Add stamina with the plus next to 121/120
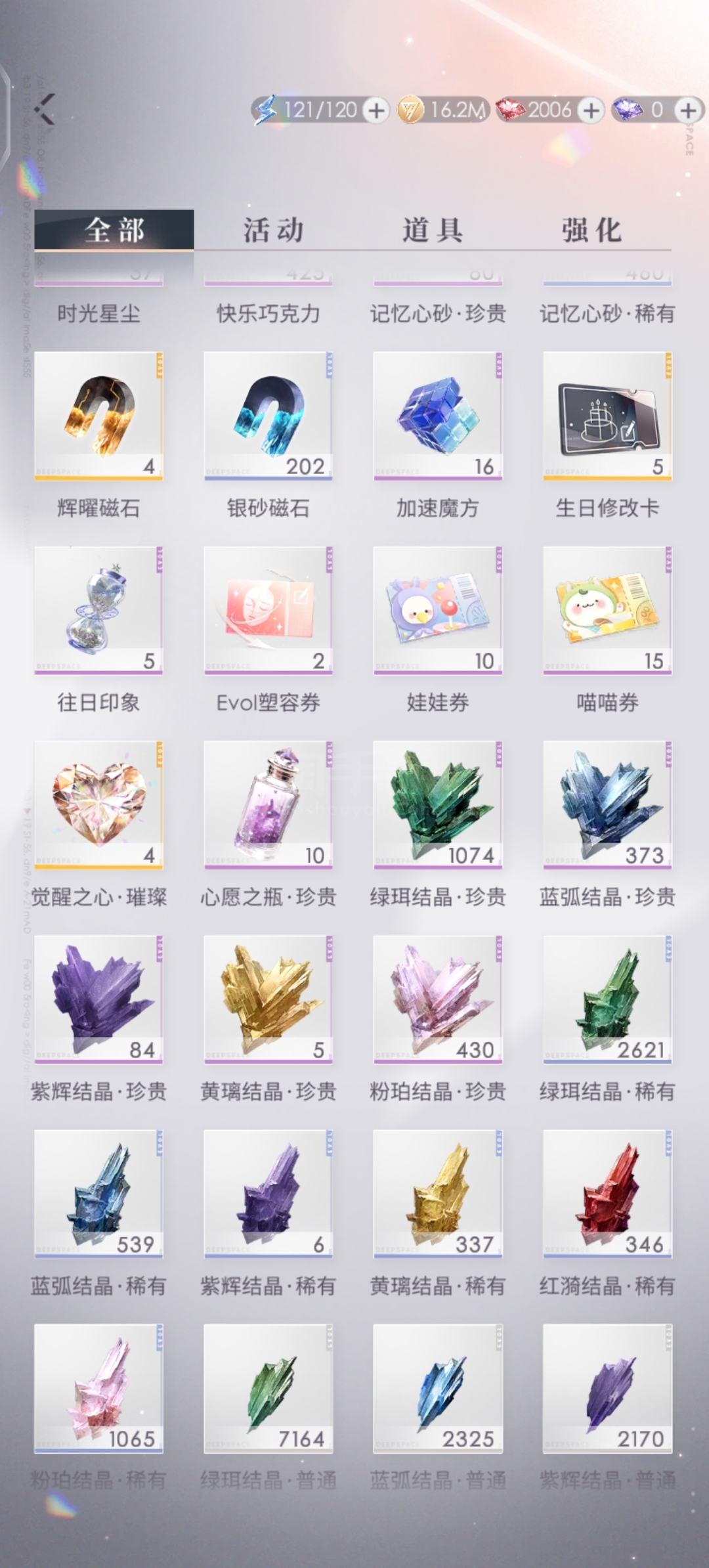The width and height of the screenshot is (709, 1568). 377,110
